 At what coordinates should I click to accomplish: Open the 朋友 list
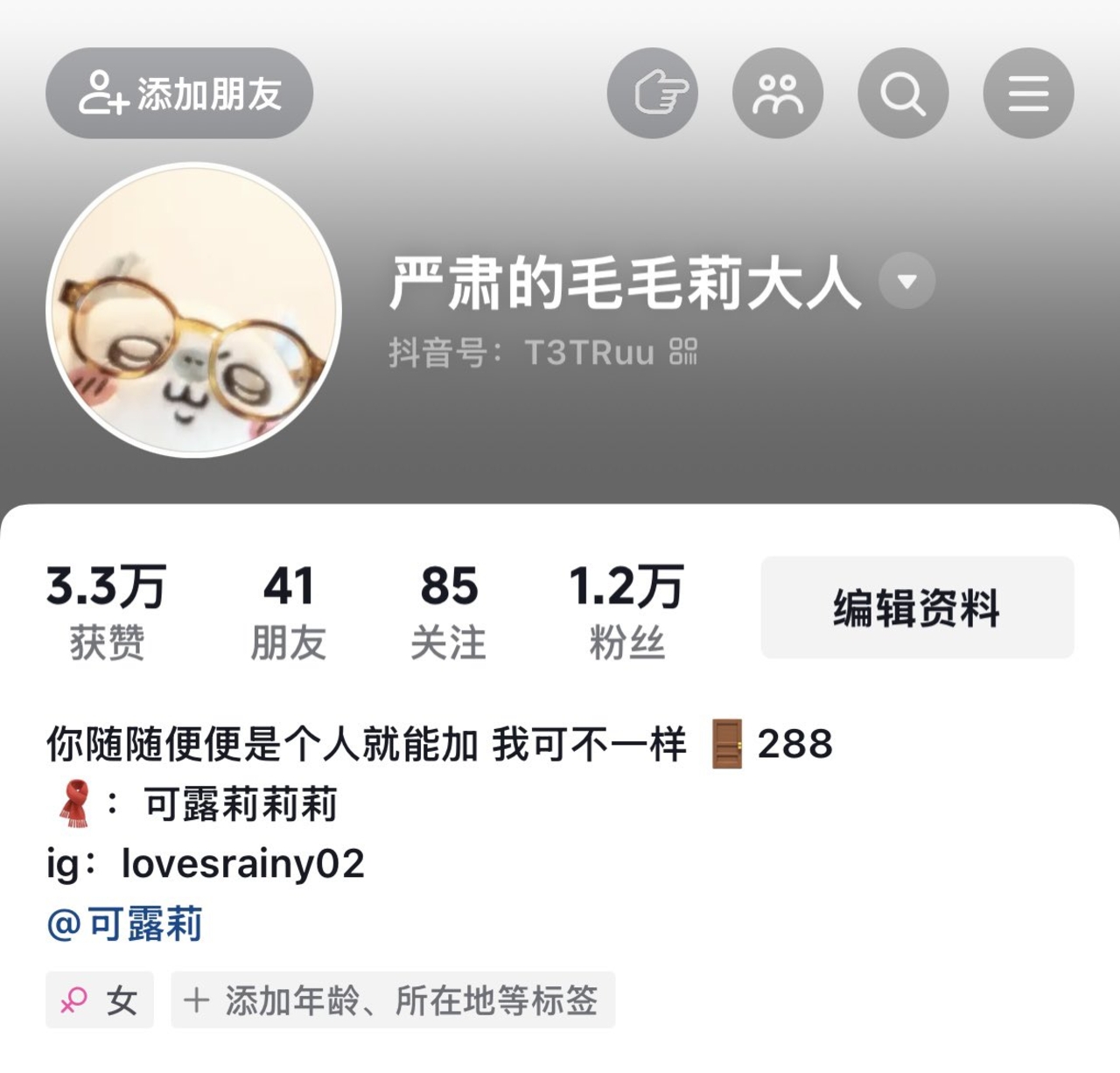coord(288,612)
